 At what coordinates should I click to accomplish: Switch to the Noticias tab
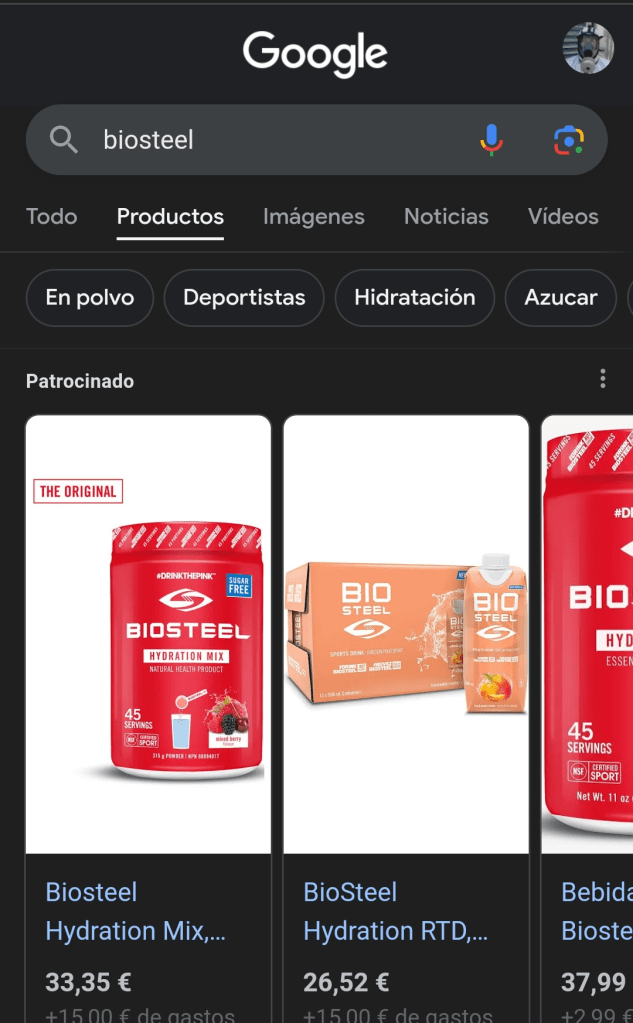tap(446, 216)
